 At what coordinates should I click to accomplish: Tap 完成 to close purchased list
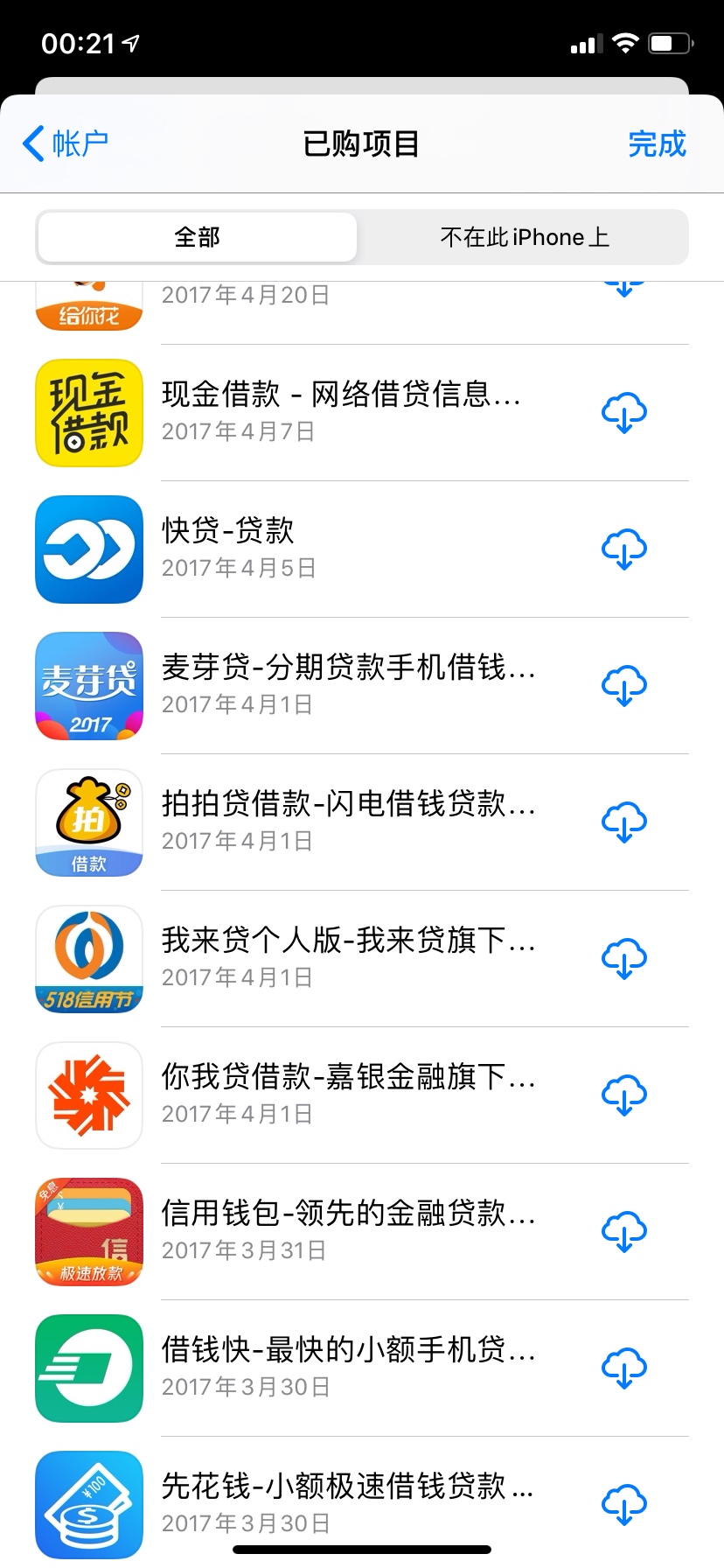657,143
